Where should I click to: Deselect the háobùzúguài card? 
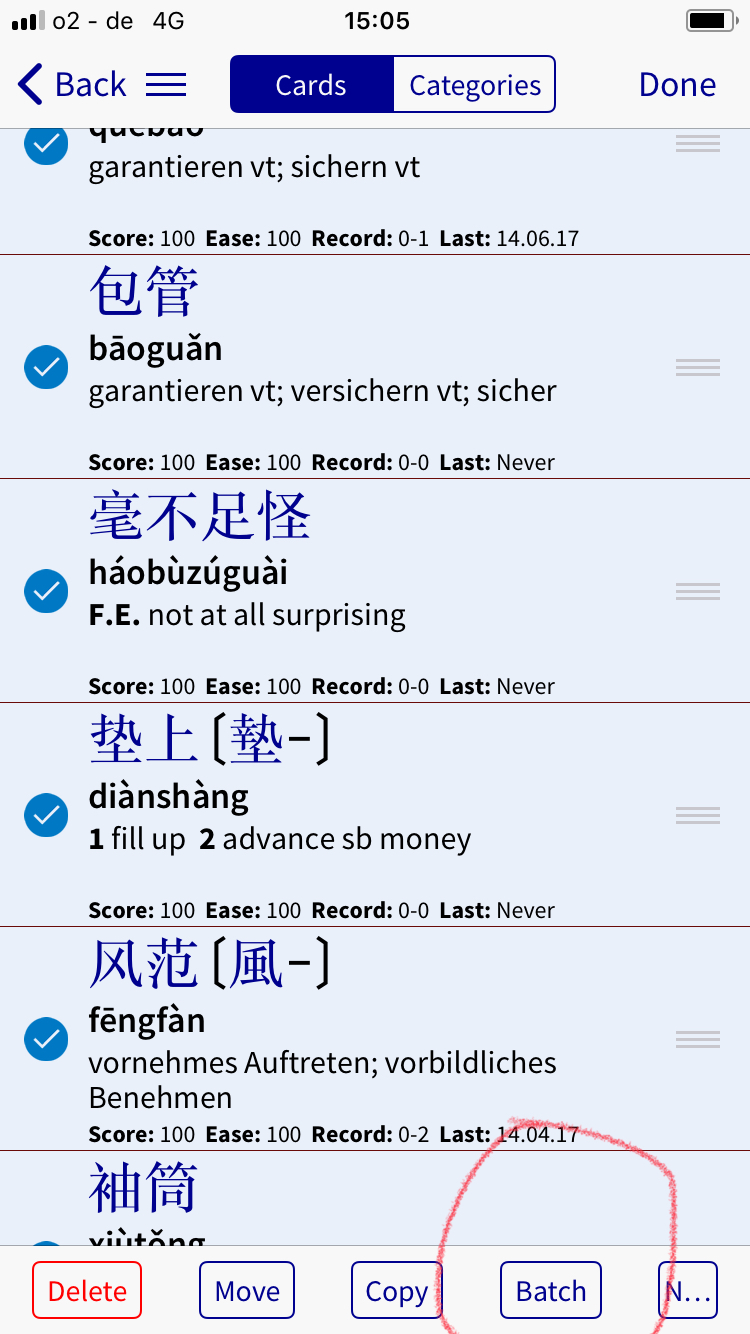pos(46,591)
